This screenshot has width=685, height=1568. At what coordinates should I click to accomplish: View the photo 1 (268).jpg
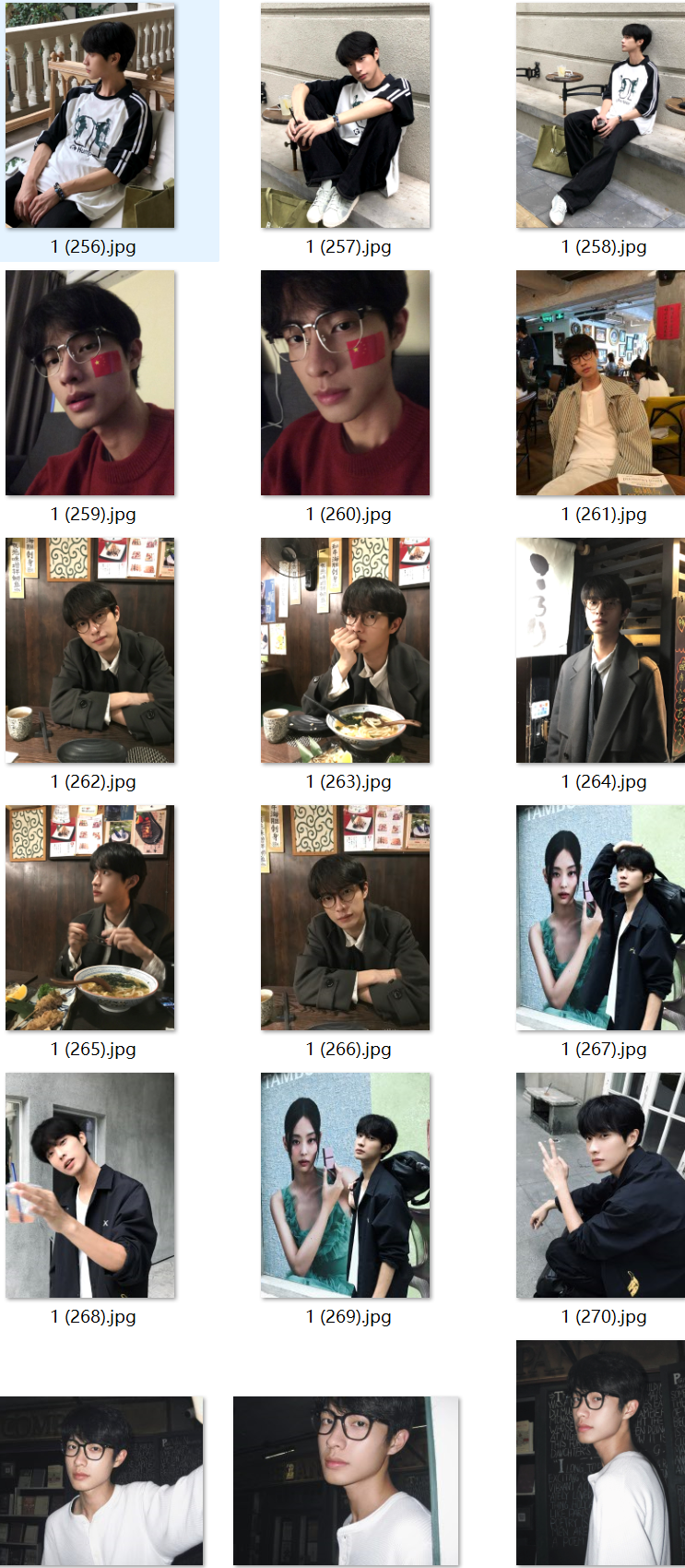point(89,1185)
